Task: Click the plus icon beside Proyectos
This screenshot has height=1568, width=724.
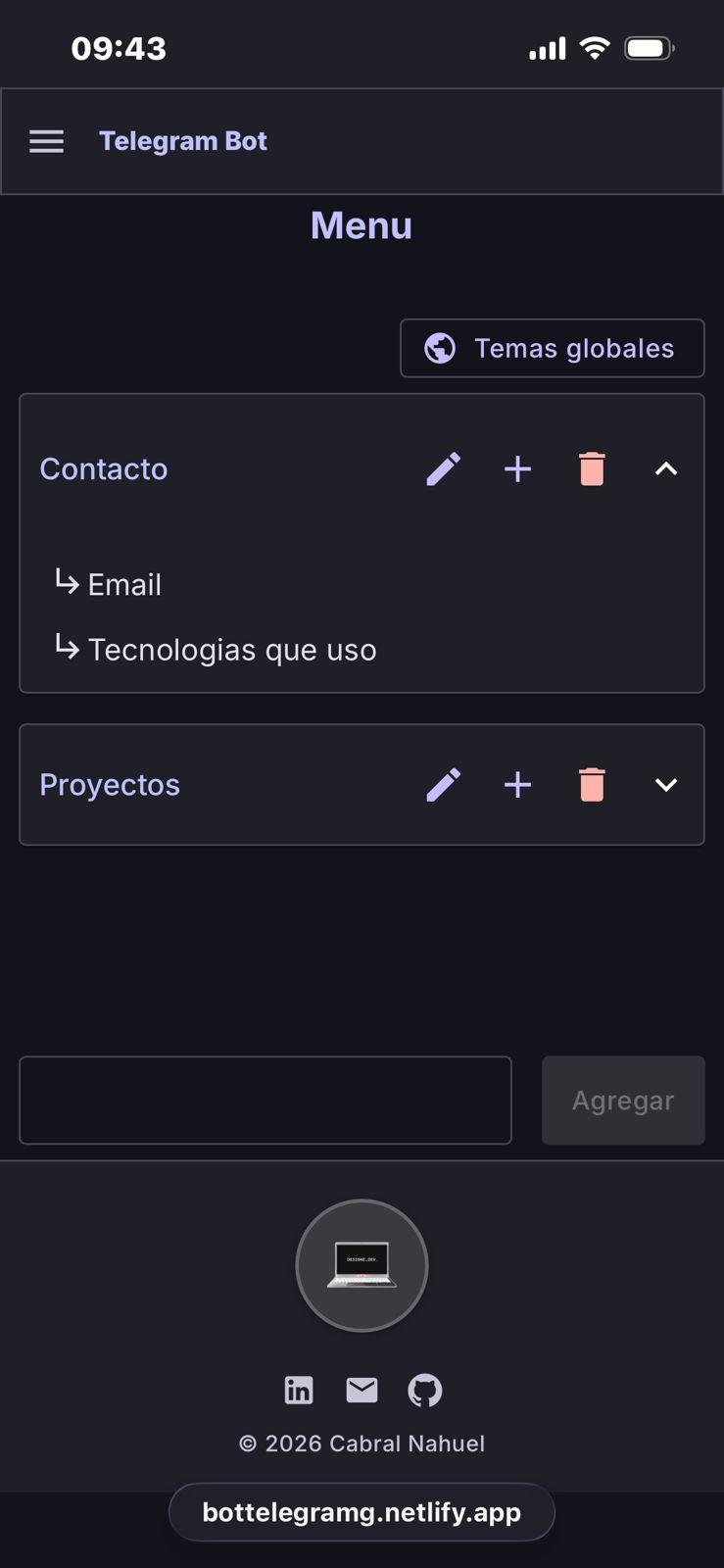Action: pyautogui.click(x=517, y=784)
